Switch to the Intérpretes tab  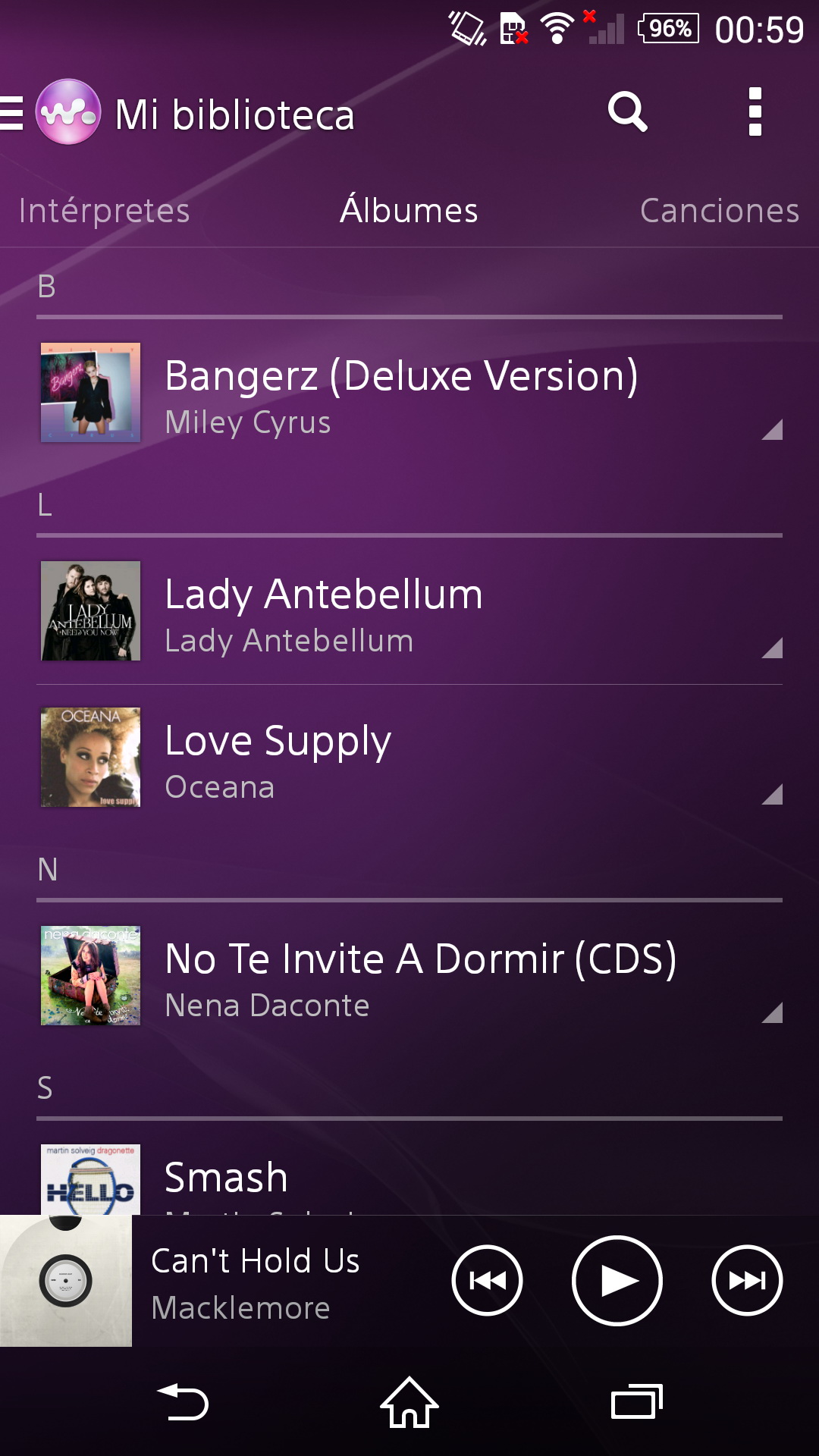coord(105,211)
